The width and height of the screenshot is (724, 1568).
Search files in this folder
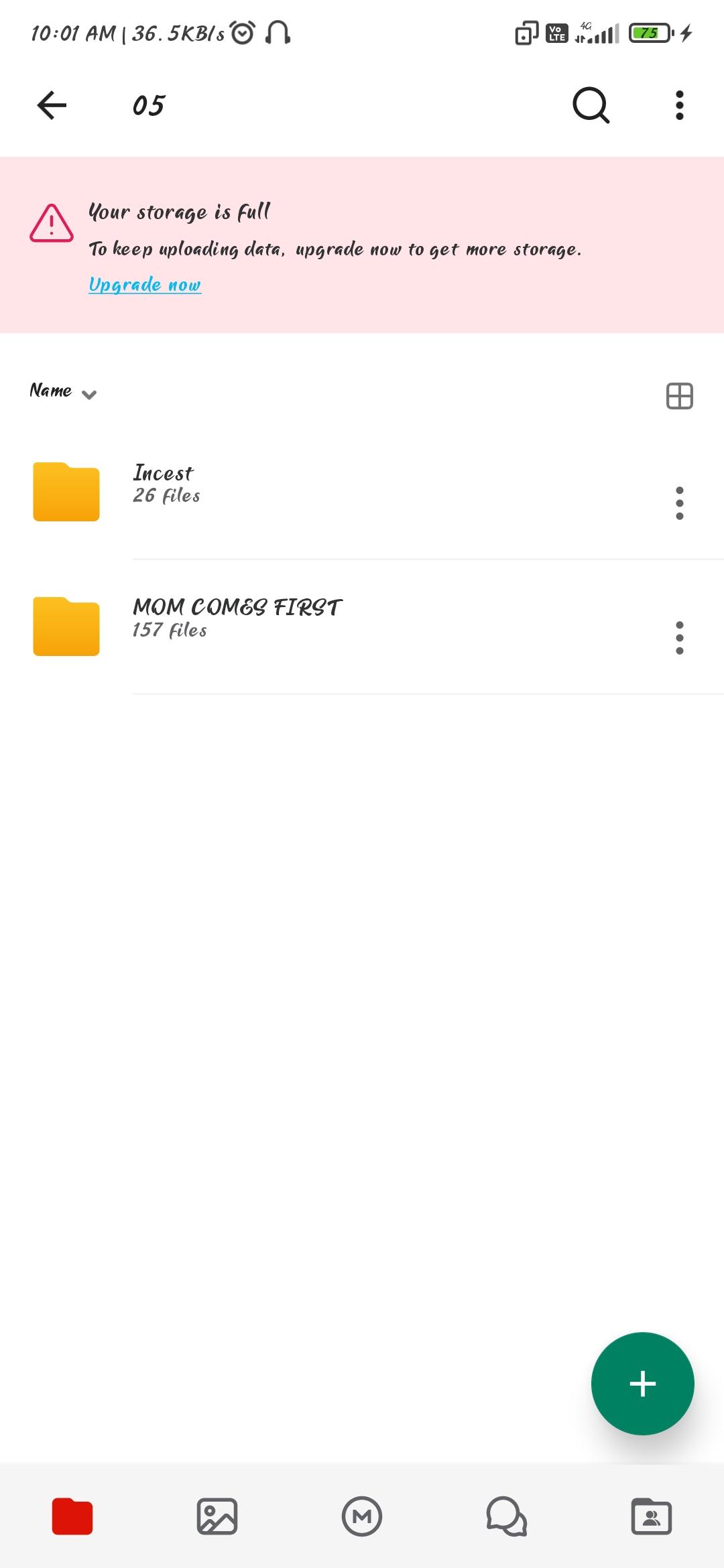click(591, 105)
